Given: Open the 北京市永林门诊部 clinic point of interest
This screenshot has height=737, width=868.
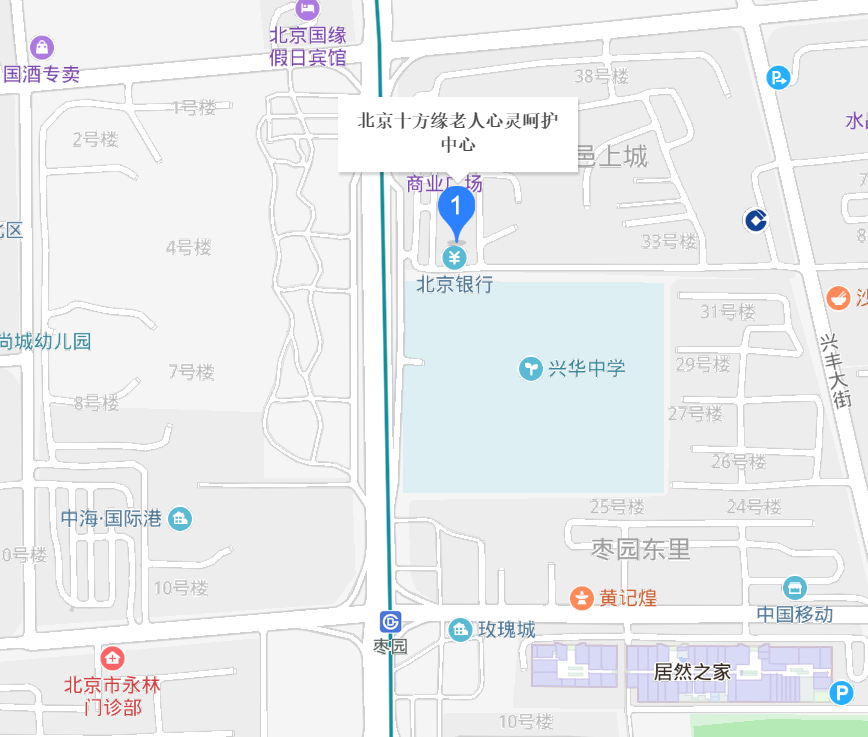Looking at the screenshot, I should click(x=112, y=657).
